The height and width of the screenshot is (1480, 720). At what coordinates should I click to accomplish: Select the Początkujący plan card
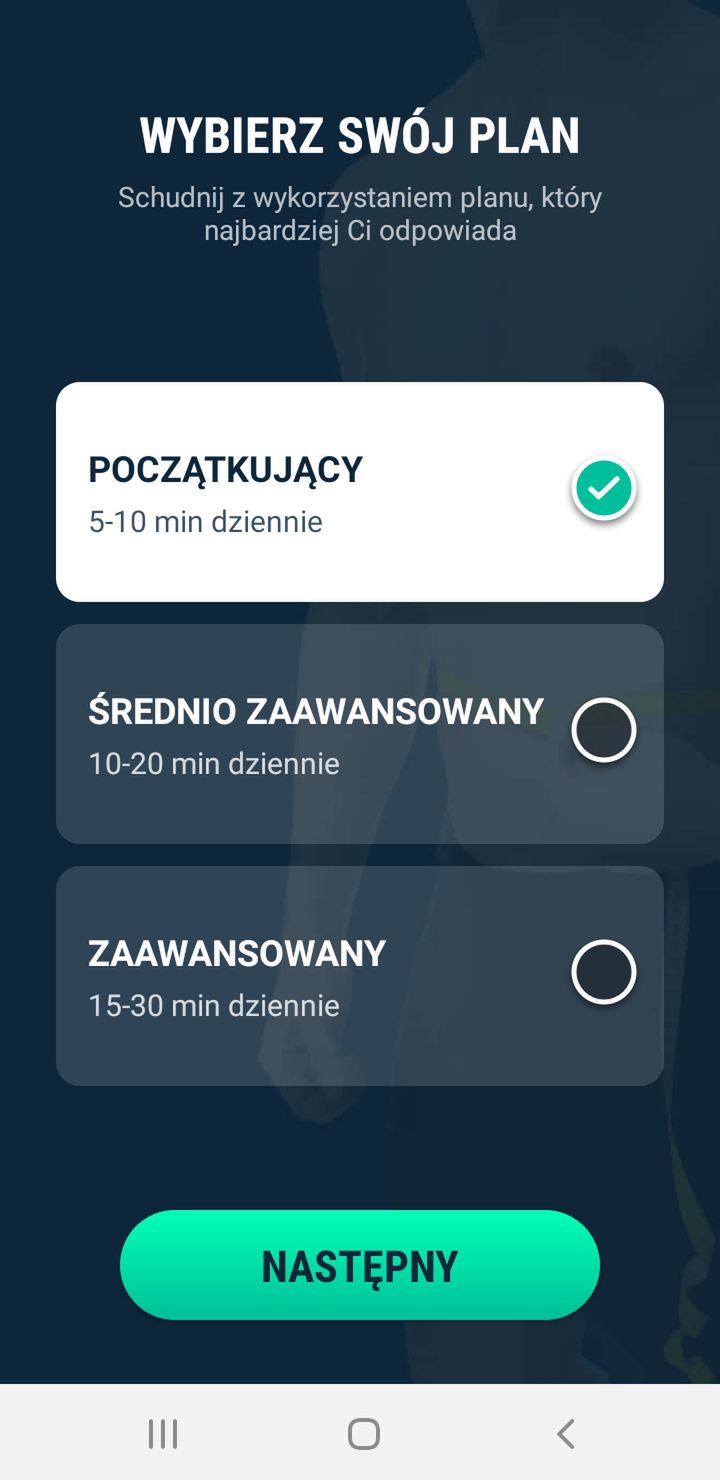pyautogui.click(x=360, y=492)
